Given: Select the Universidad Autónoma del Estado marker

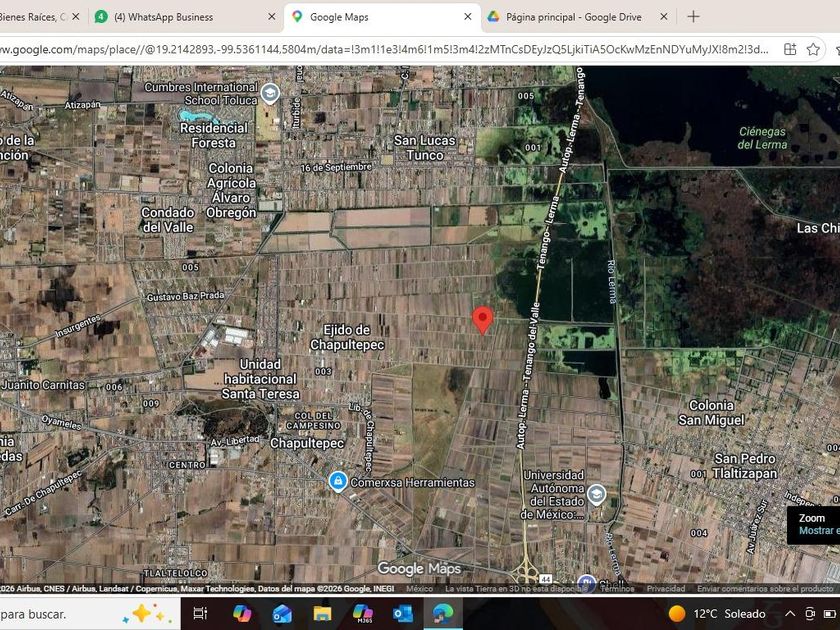Looking at the screenshot, I should (596, 494).
